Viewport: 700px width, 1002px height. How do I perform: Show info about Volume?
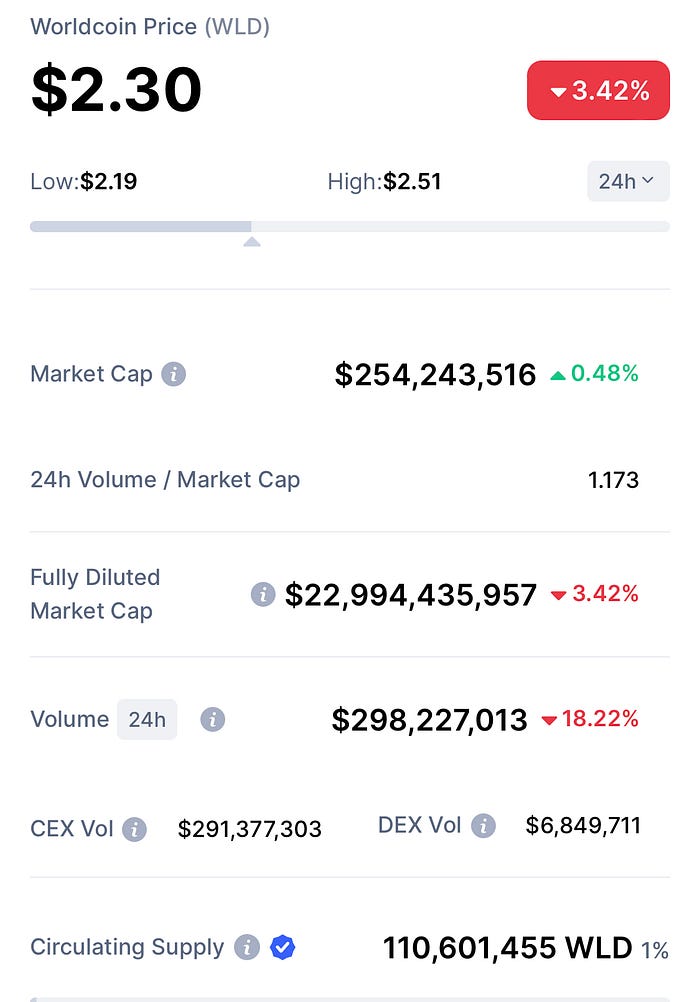click(x=212, y=719)
